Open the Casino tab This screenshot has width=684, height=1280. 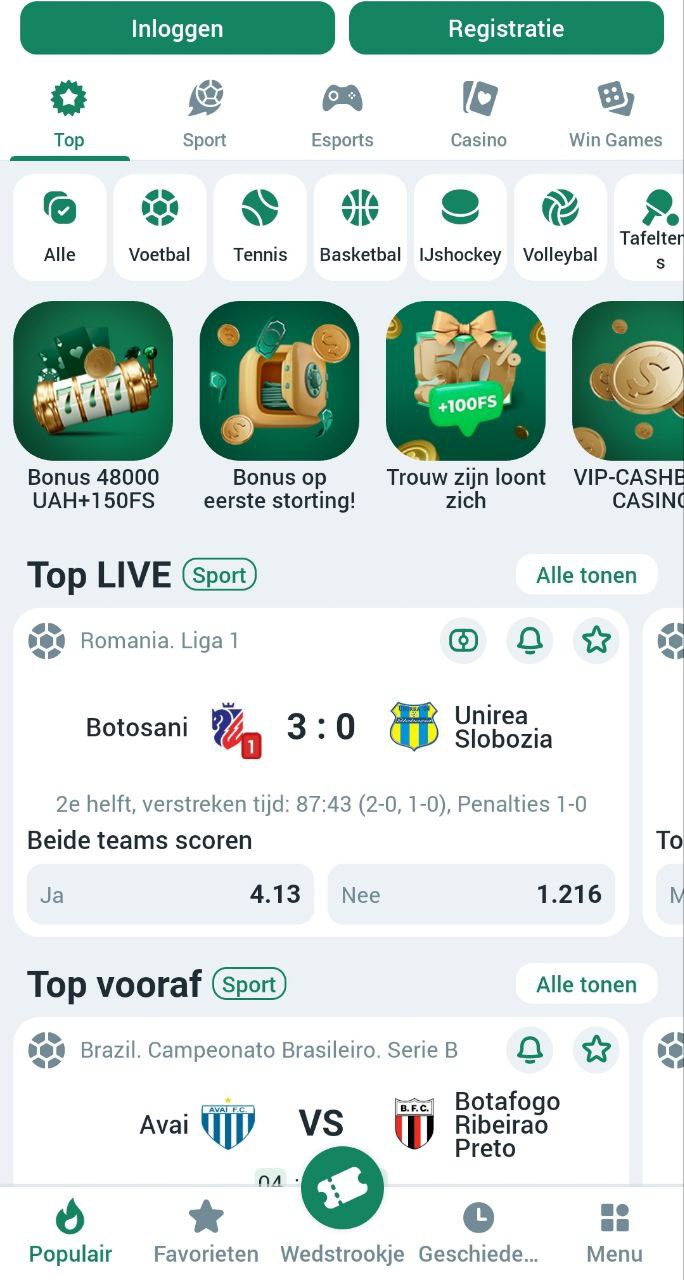479,115
